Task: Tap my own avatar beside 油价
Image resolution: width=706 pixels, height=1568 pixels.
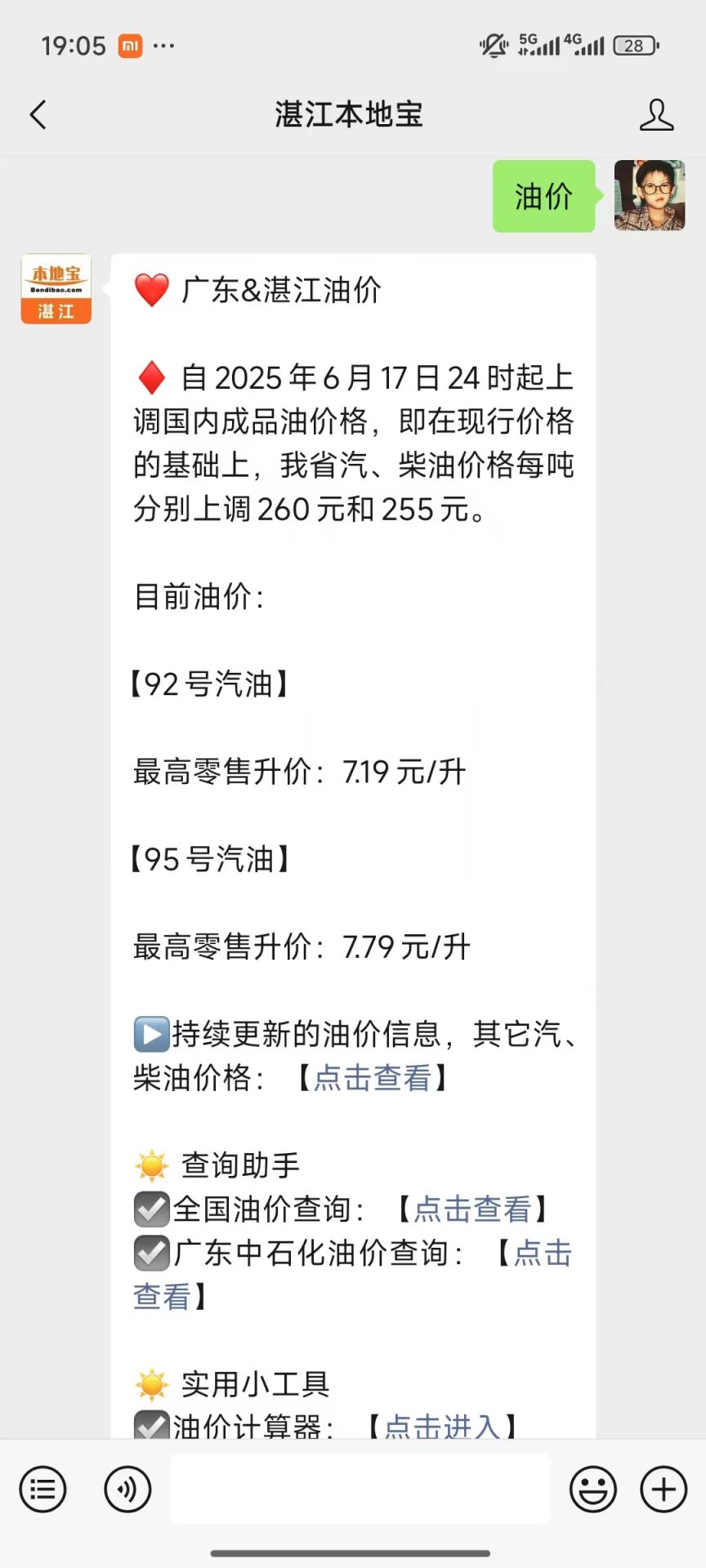Action: [x=650, y=196]
